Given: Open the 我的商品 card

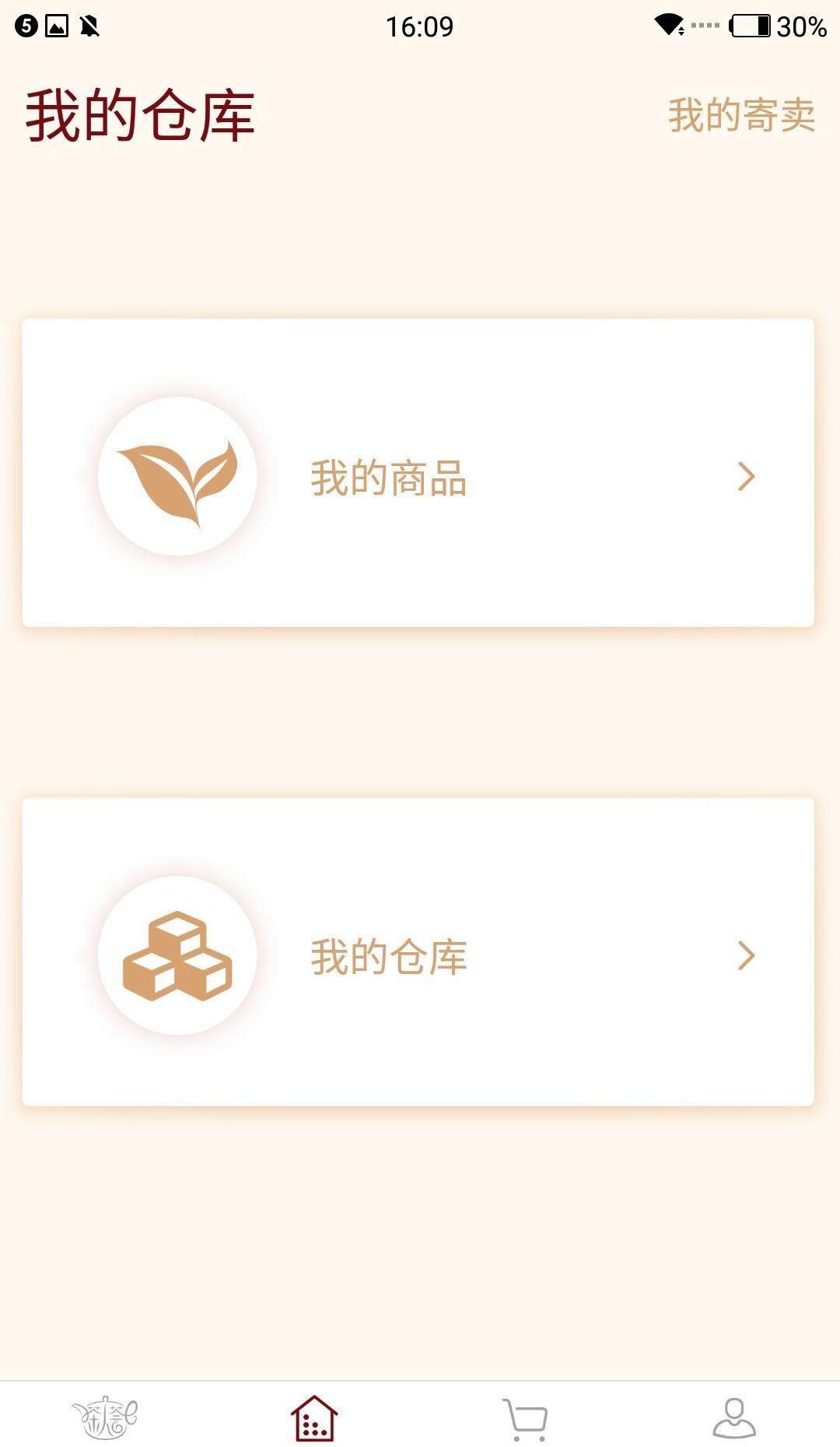Looking at the screenshot, I should pos(418,472).
